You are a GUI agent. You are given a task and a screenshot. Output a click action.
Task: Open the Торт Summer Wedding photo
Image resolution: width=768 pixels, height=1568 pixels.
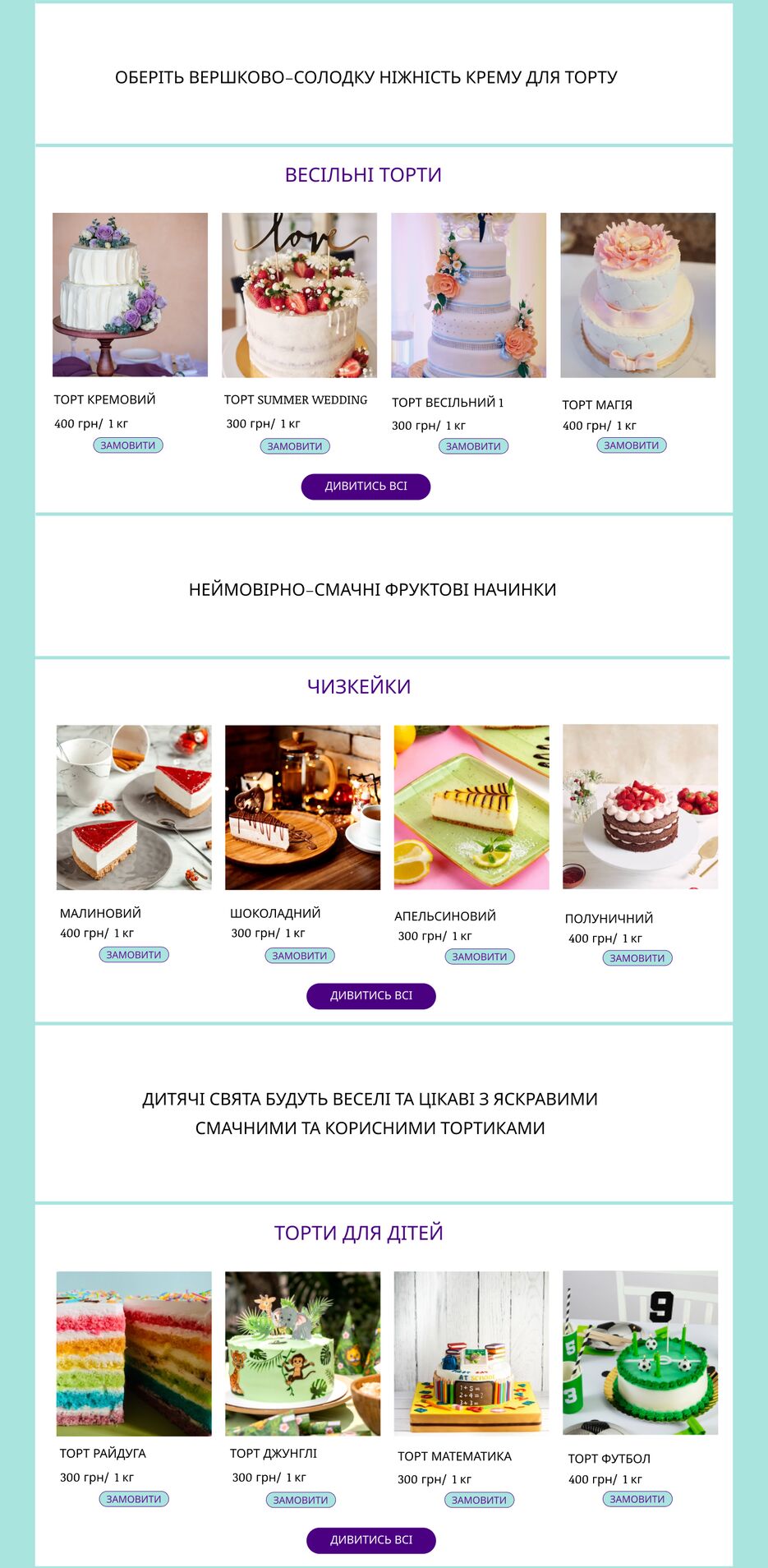coord(299,295)
